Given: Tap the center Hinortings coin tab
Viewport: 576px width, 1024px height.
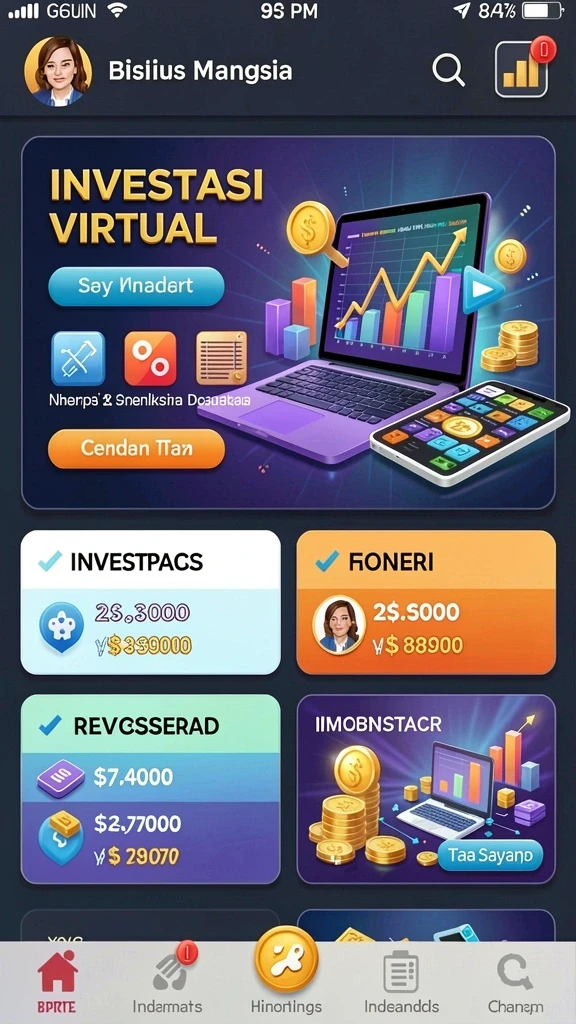Looking at the screenshot, I should (x=286, y=969).
